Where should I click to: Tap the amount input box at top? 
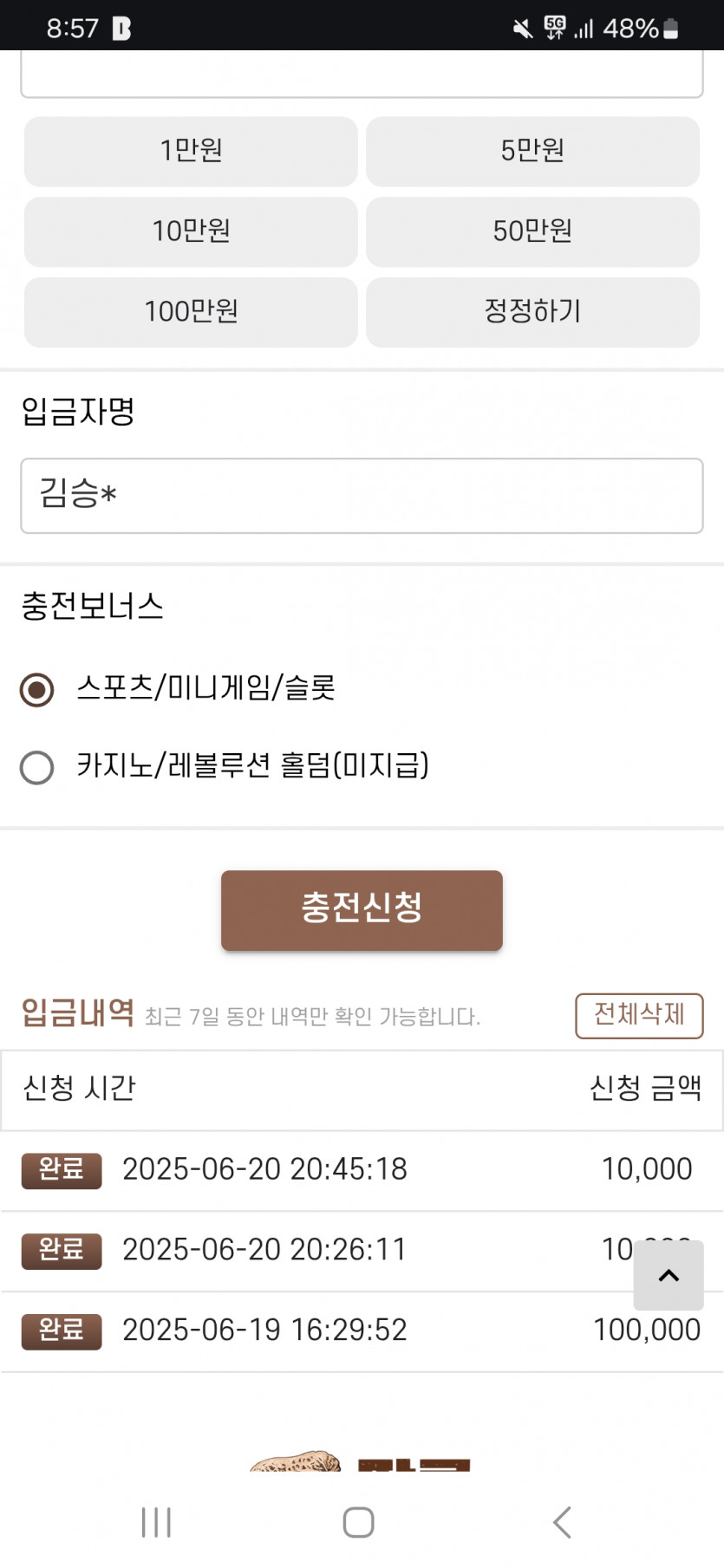(x=362, y=74)
